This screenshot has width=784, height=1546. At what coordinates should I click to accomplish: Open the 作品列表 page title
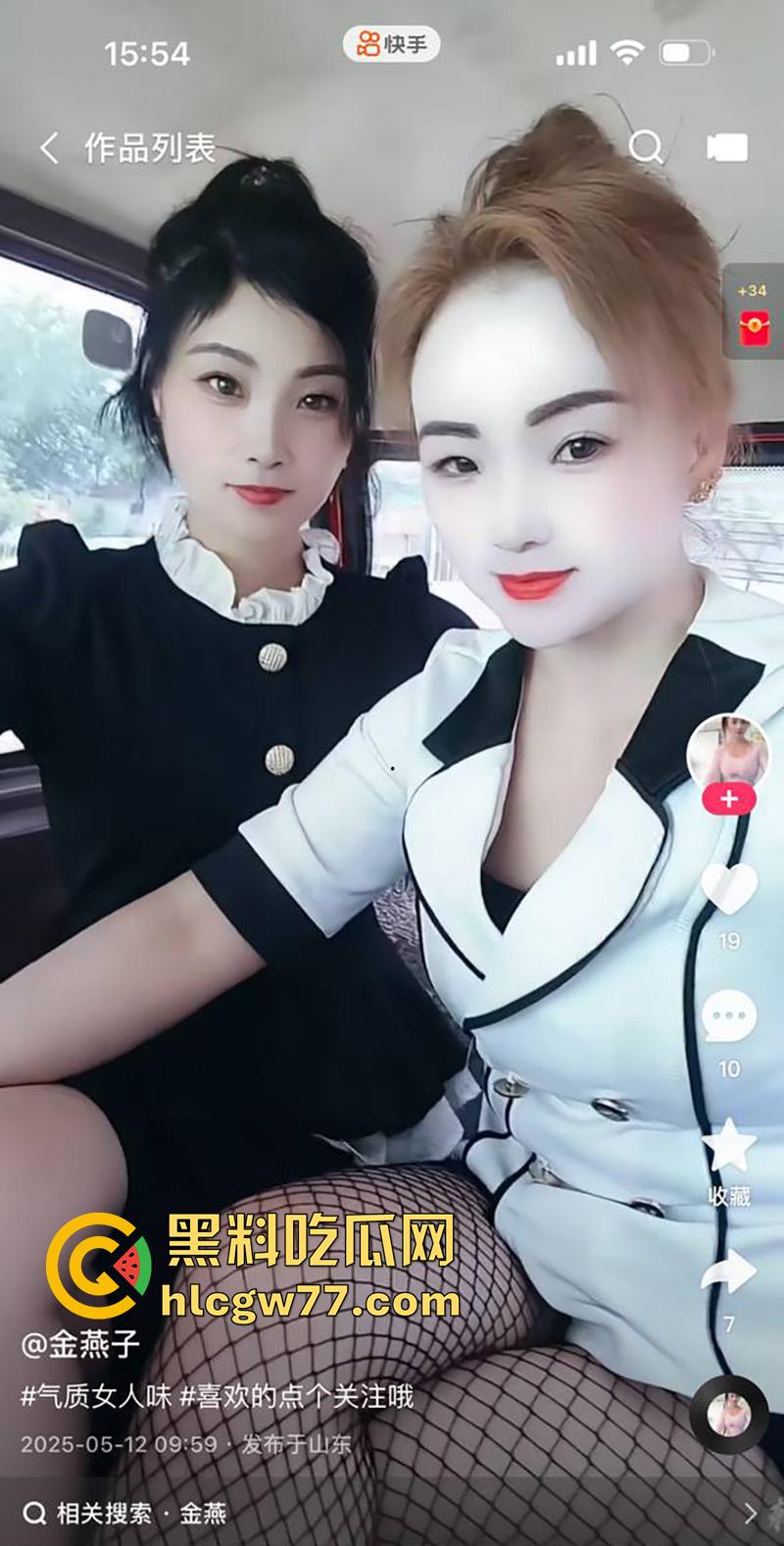150,146
